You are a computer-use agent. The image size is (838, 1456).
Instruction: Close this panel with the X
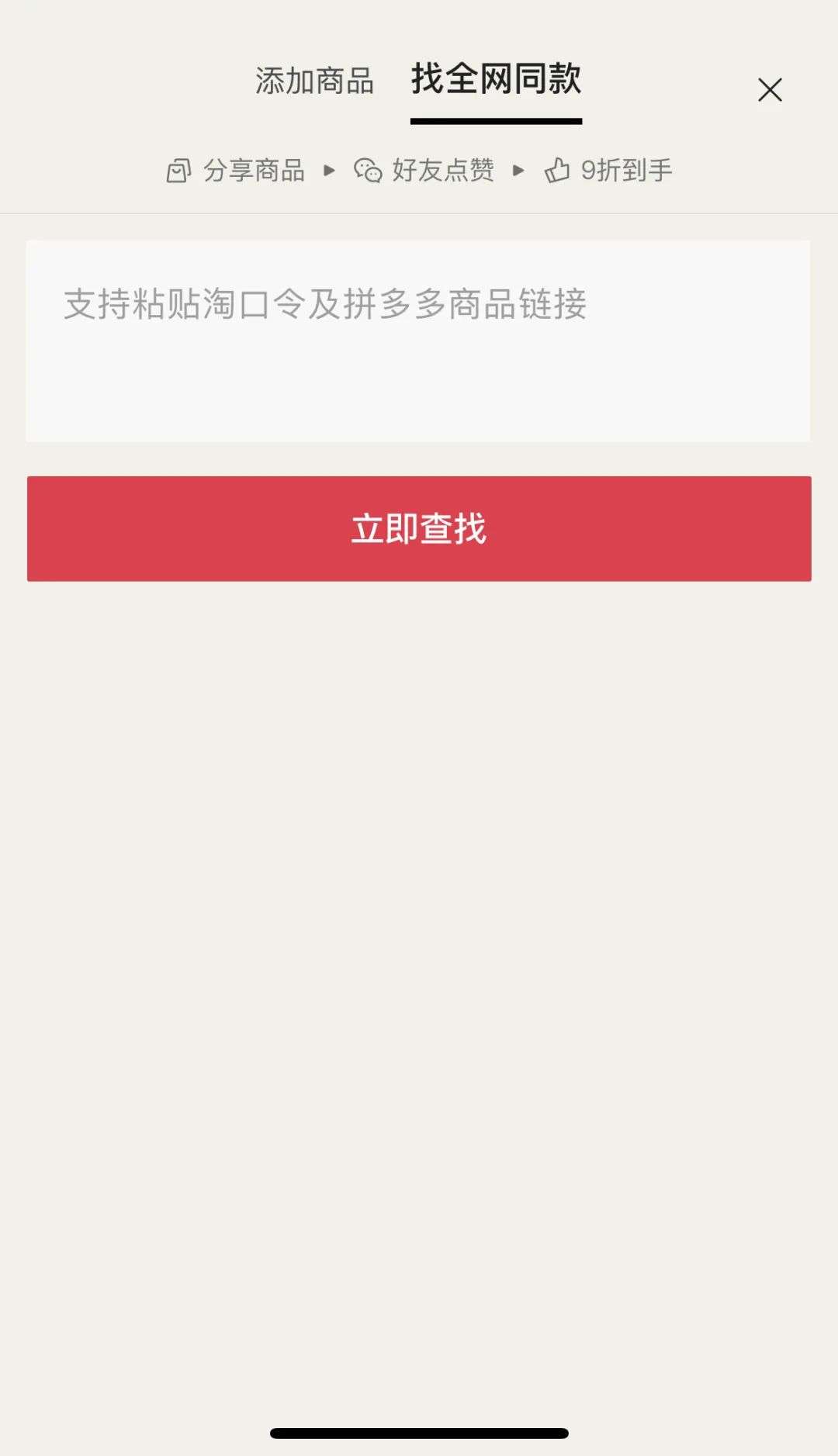pyautogui.click(x=769, y=90)
